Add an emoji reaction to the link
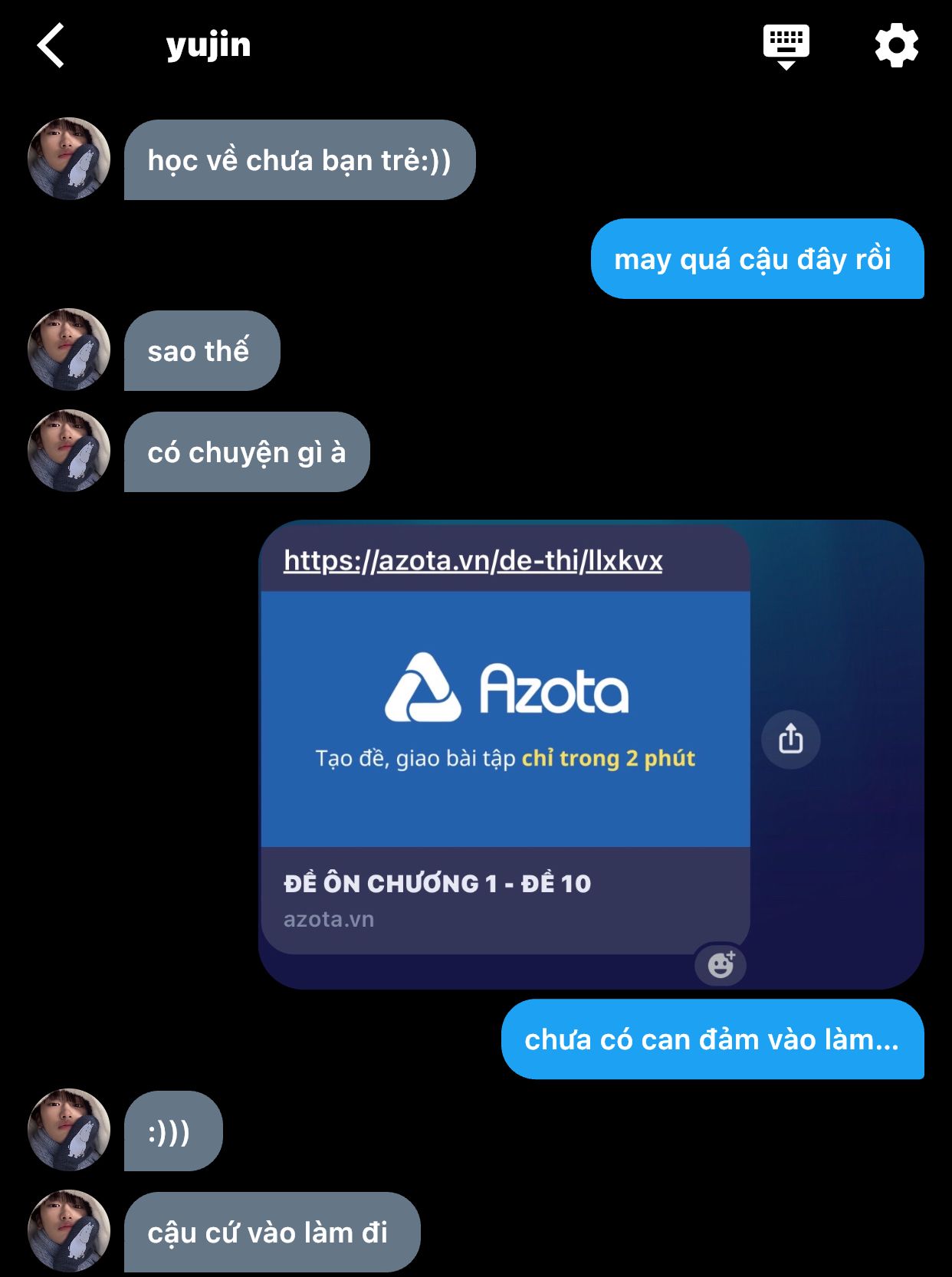This screenshot has width=952, height=1277. [721, 964]
